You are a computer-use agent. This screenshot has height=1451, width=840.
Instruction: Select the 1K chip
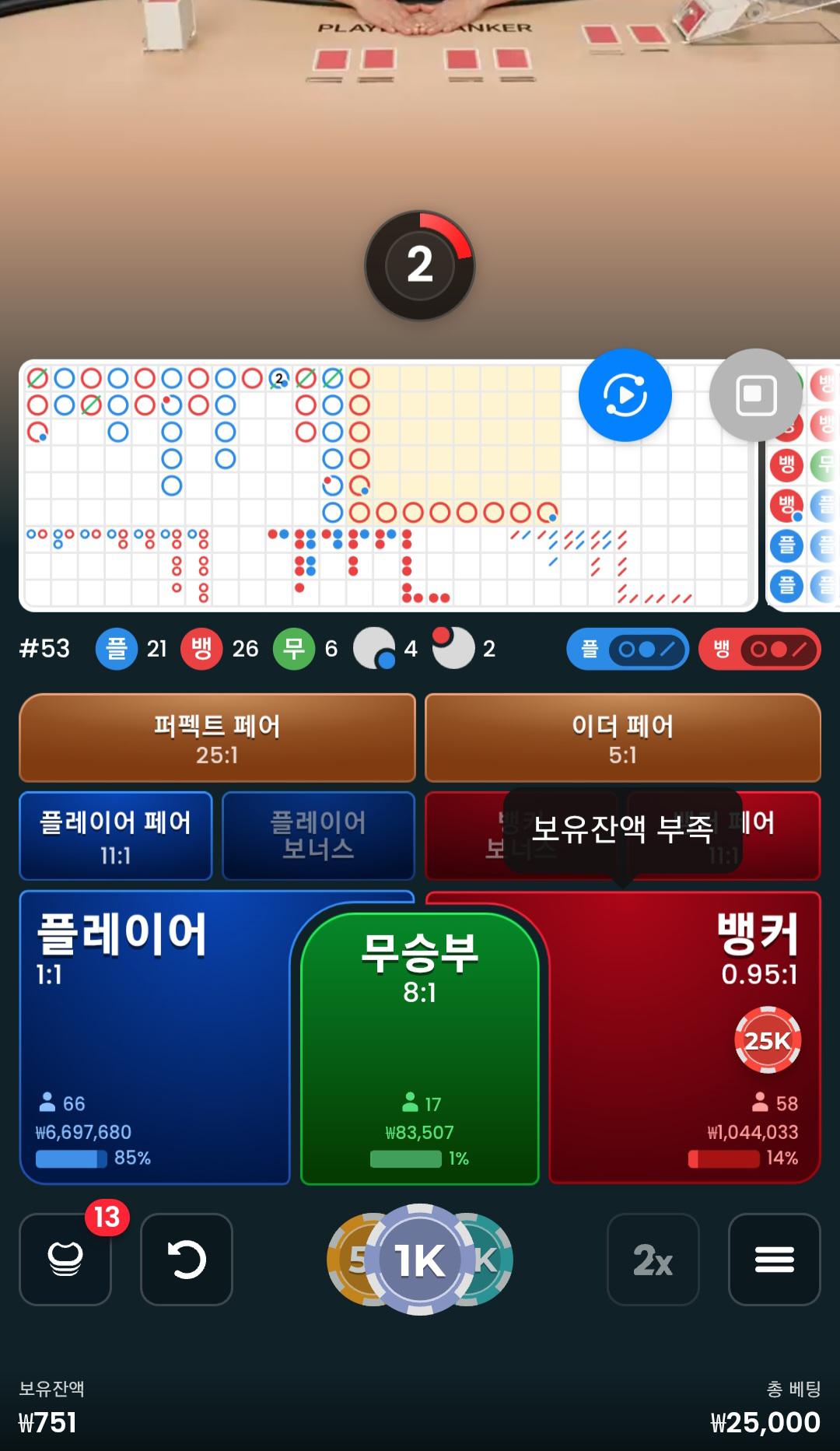pyautogui.click(x=420, y=1259)
